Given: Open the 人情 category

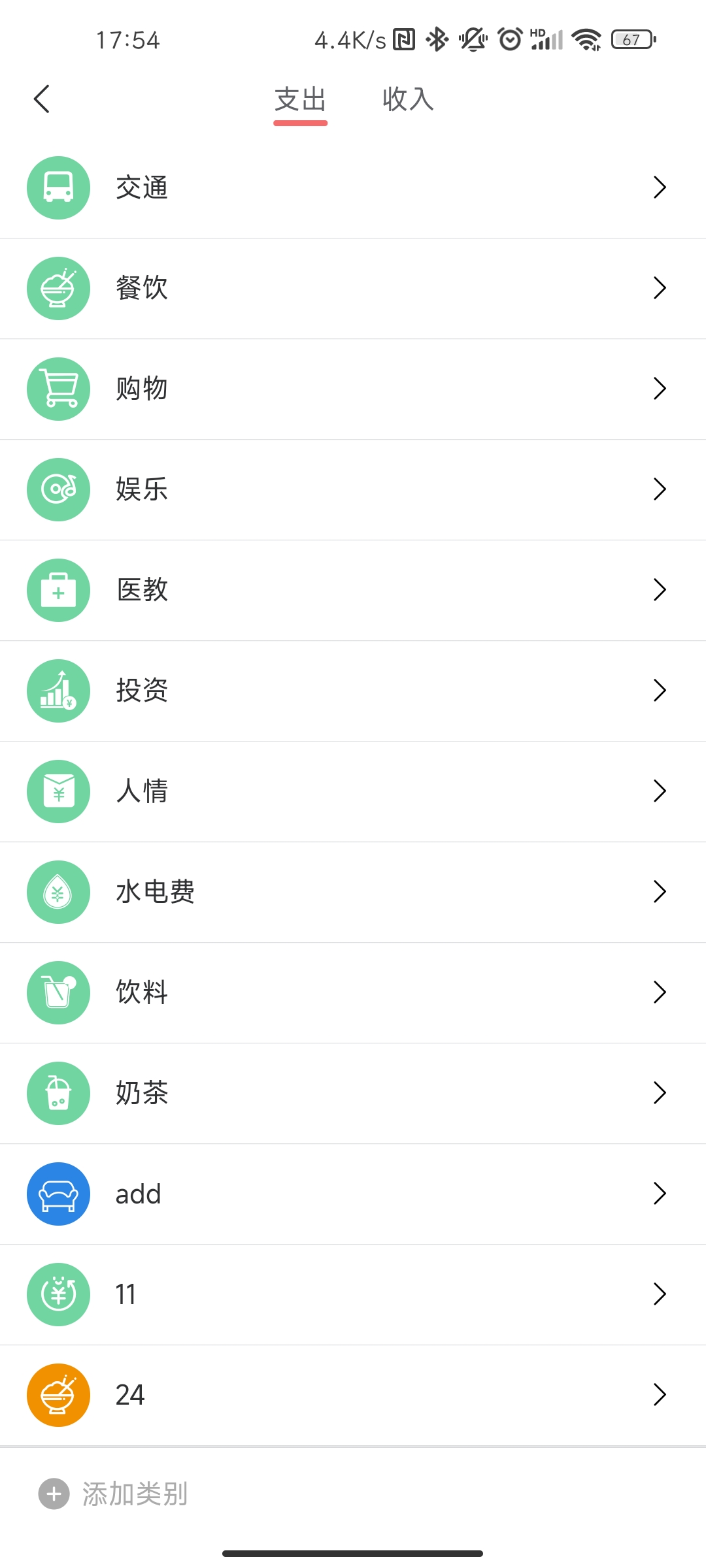Looking at the screenshot, I should 353,791.
